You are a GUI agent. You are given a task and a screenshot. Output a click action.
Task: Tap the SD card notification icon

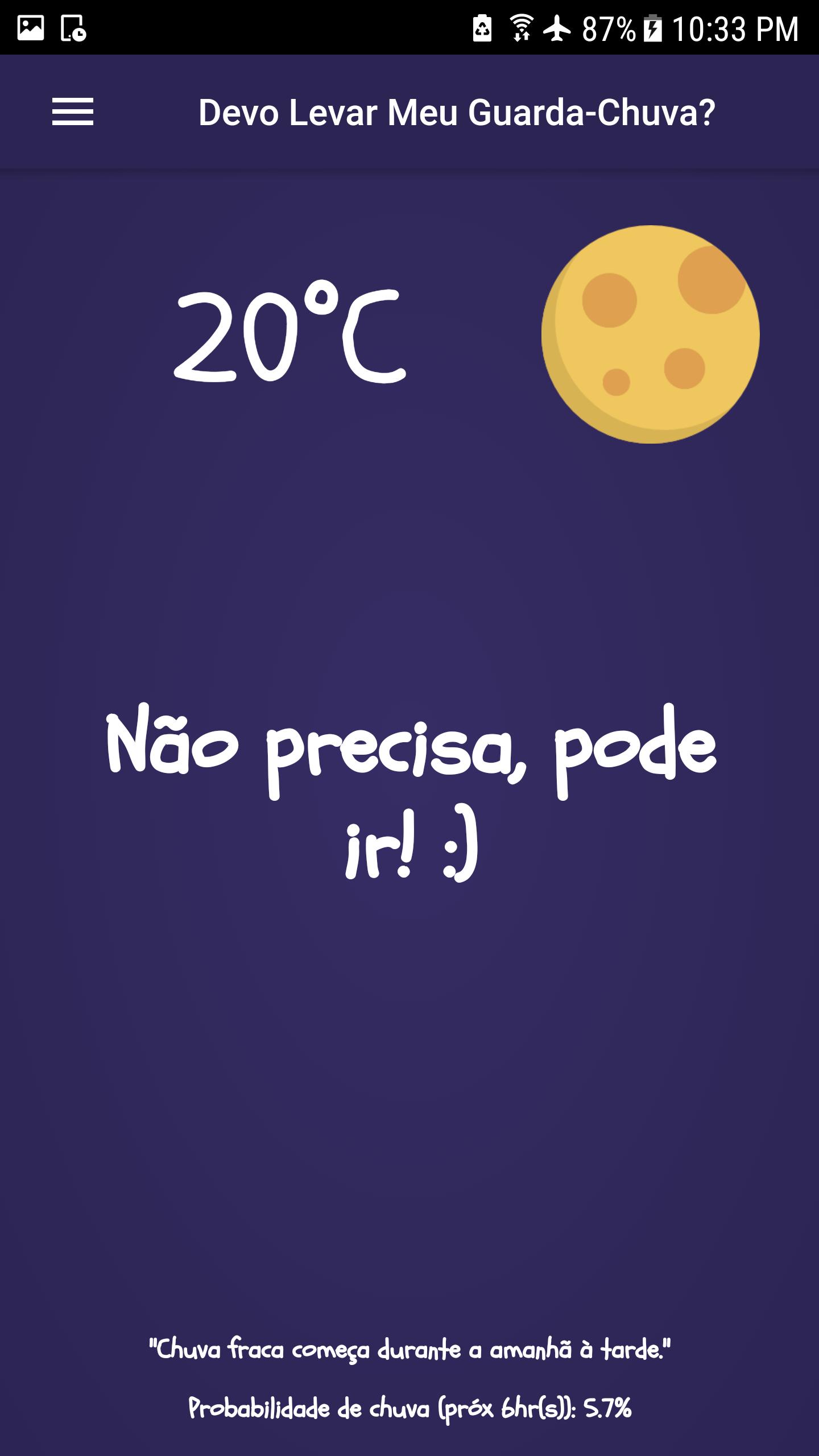[x=73, y=27]
